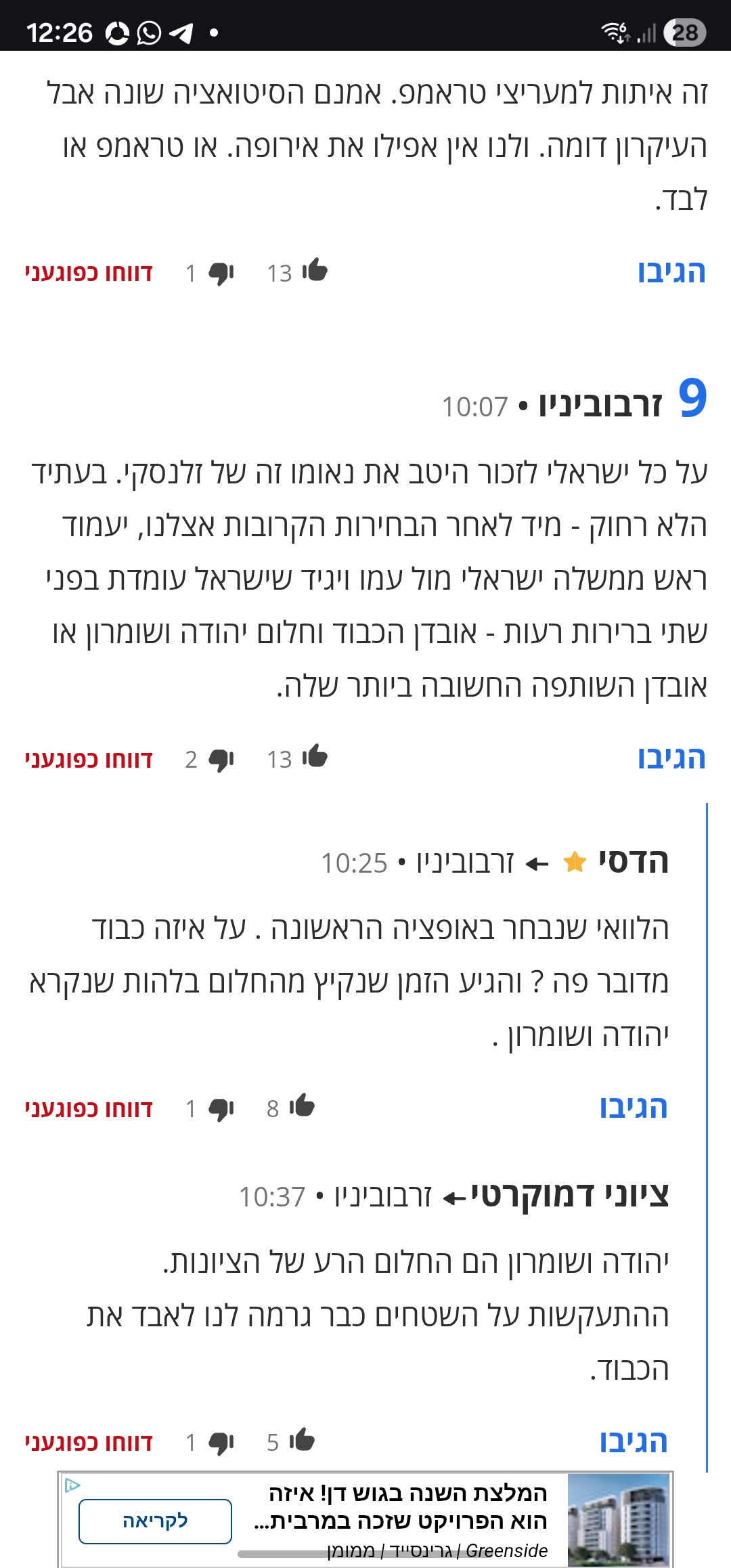This screenshot has width=731, height=1568.
Task: Dislike comment 9 by זרבוביניו
Action: point(221,760)
